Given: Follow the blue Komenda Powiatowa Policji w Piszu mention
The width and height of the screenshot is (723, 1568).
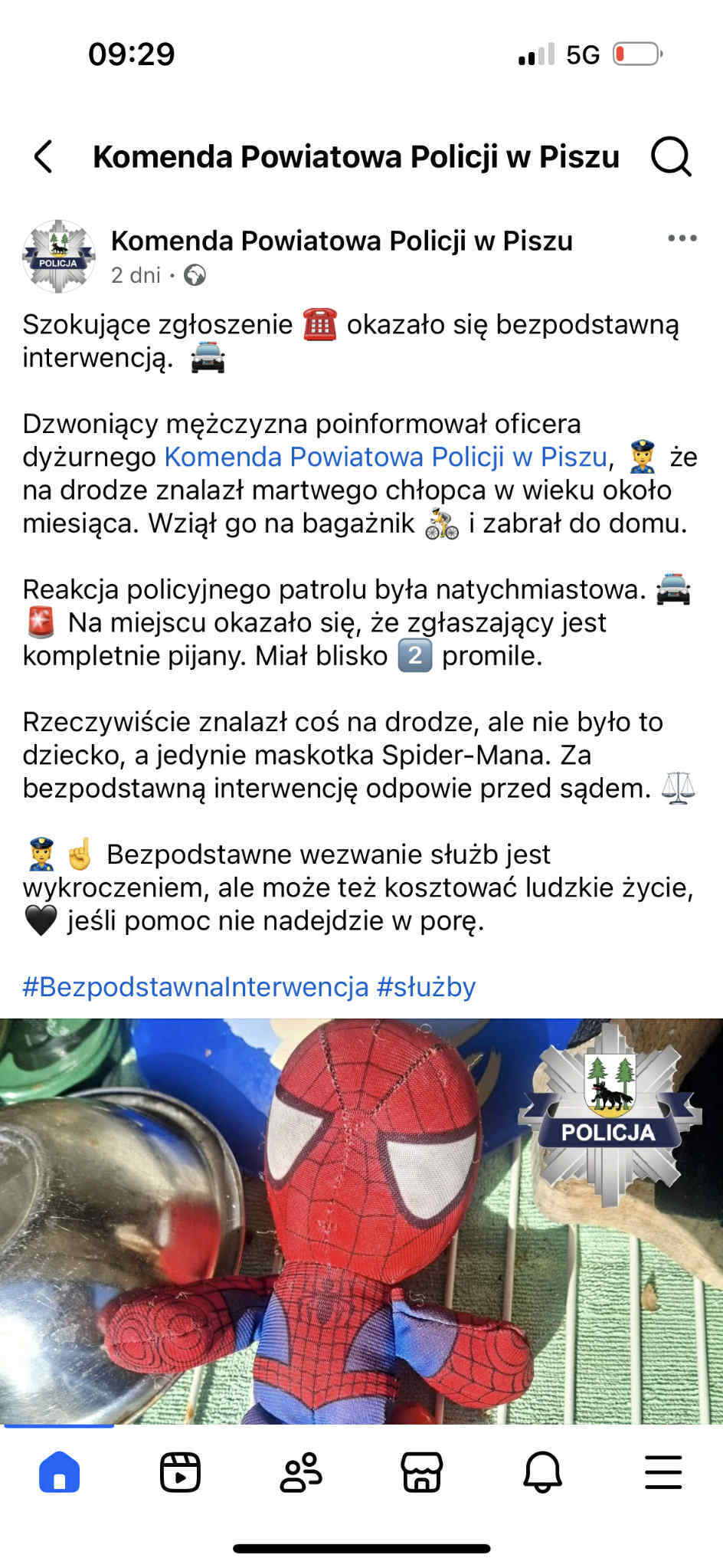Looking at the screenshot, I should (x=385, y=457).
